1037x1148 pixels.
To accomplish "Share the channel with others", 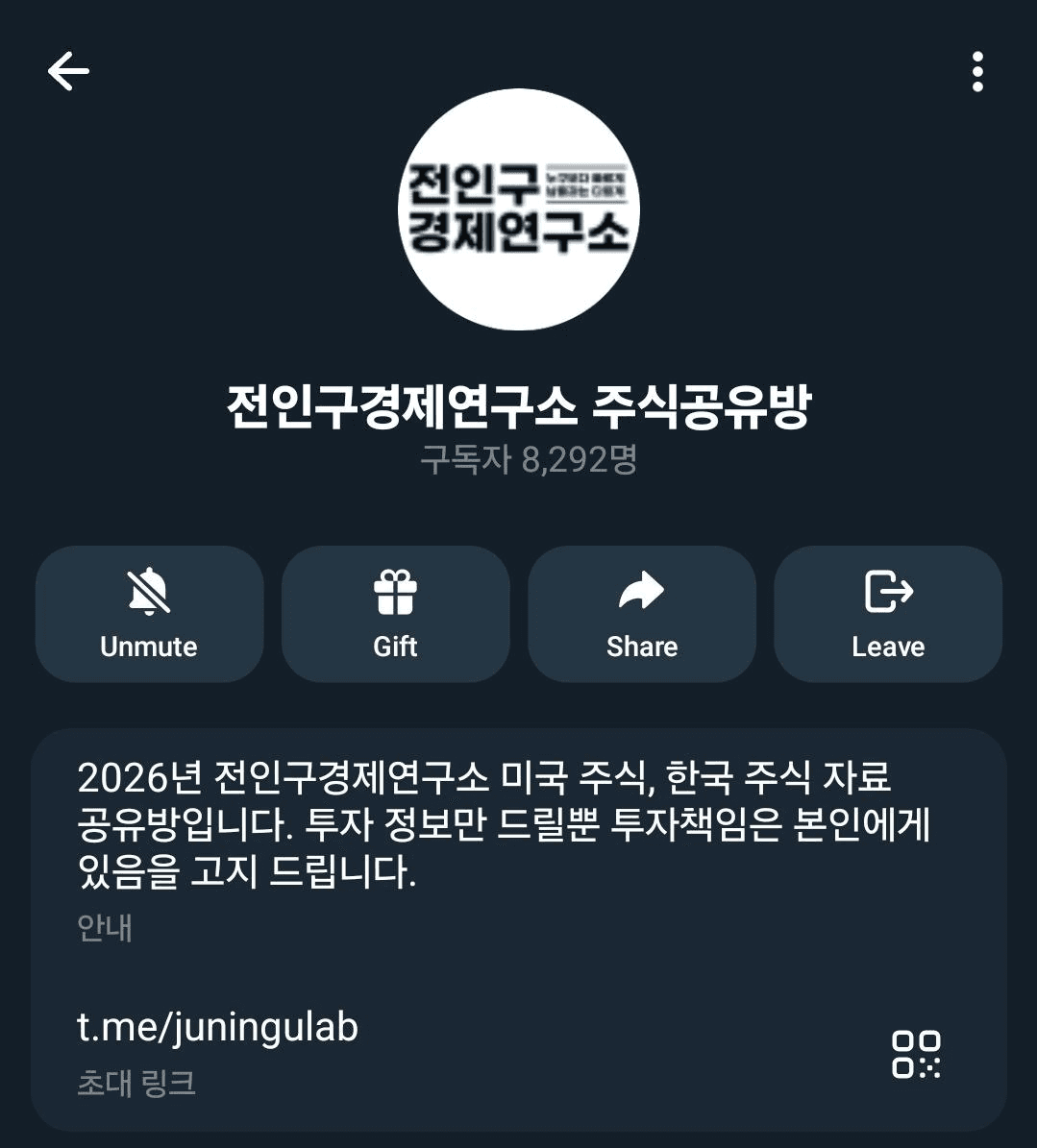I will [x=641, y=615].
